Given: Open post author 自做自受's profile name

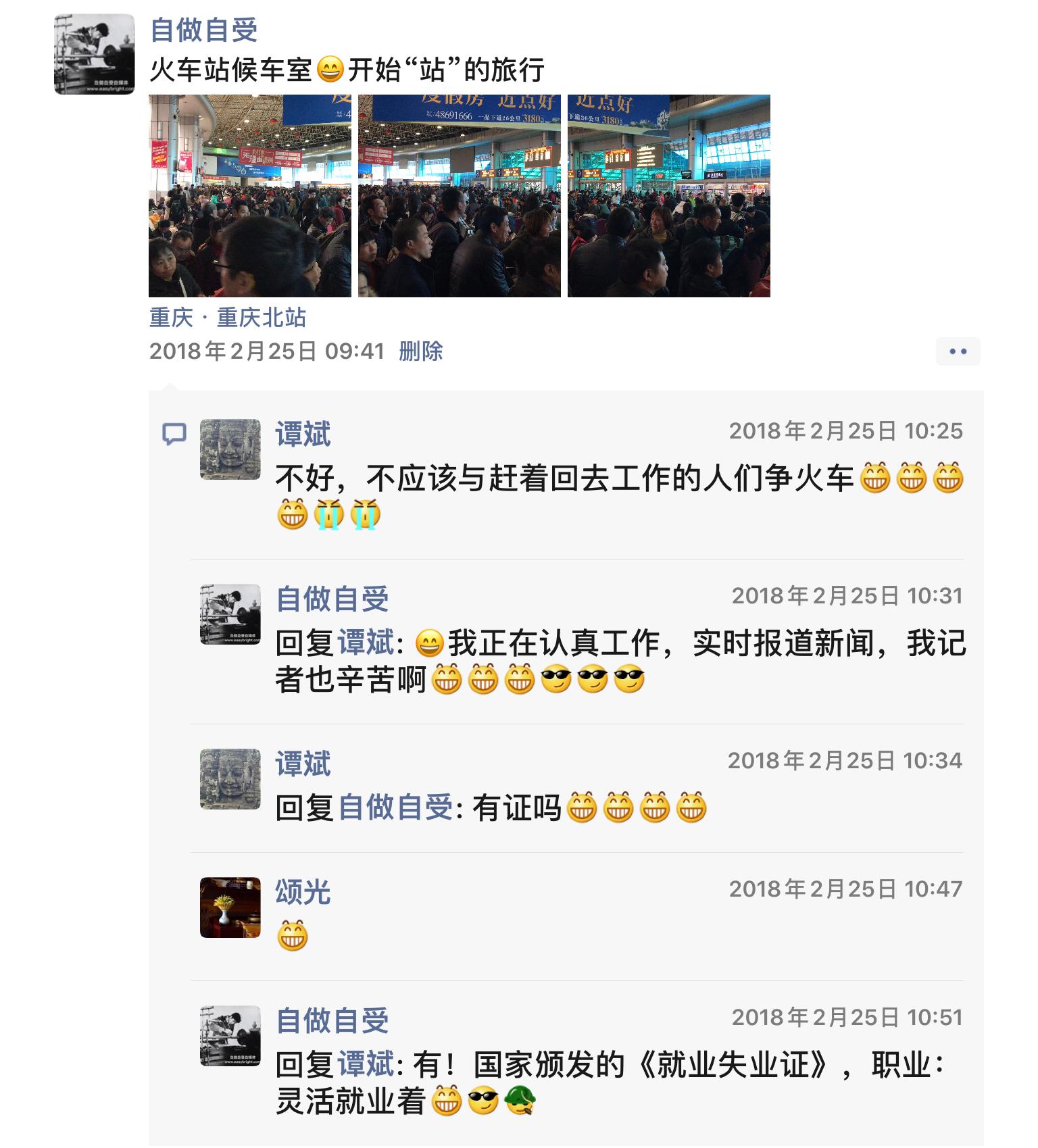Looking at the screenshot, I should point(203,30).
